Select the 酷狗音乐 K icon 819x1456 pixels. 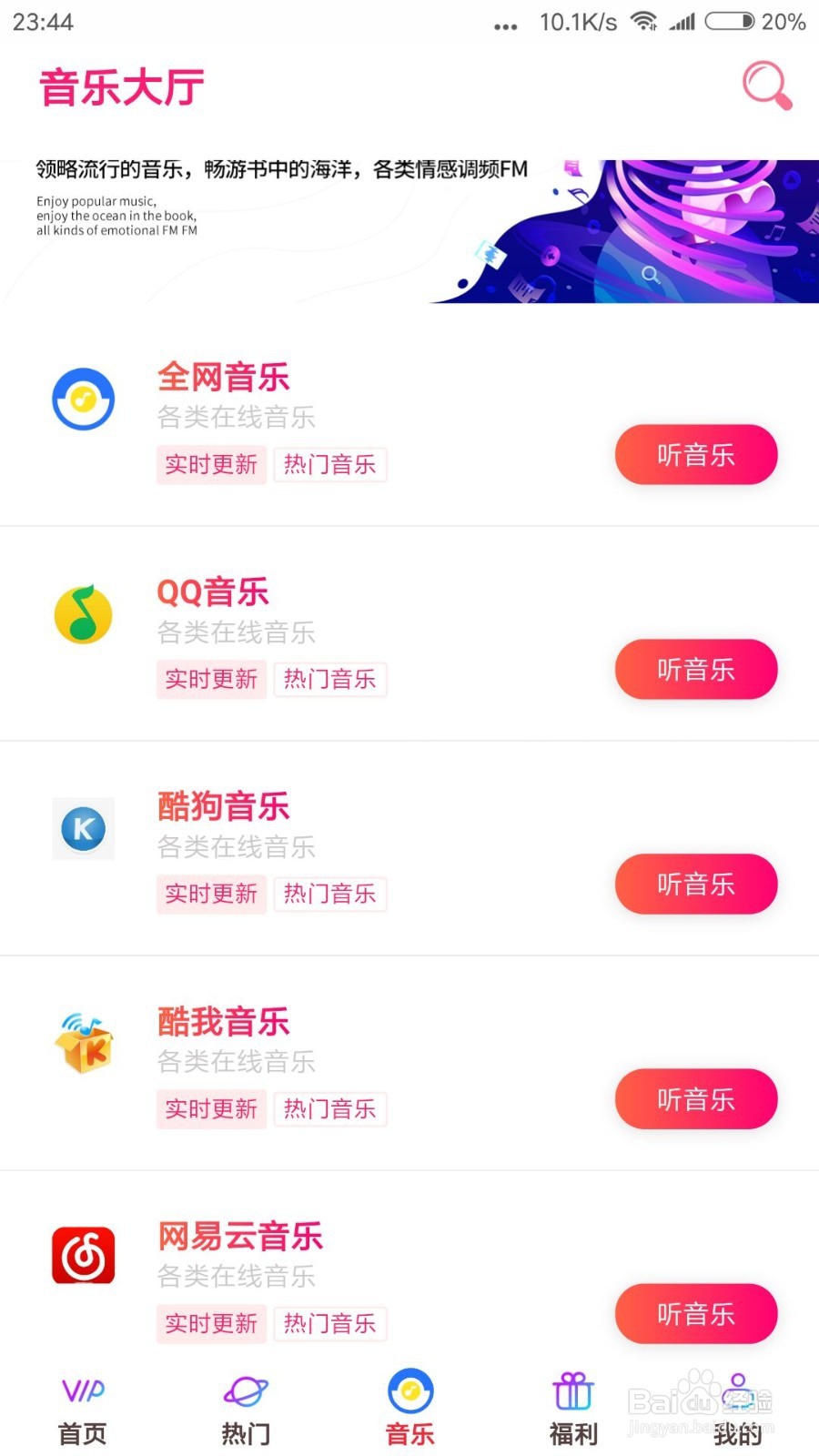click(83, 829)
